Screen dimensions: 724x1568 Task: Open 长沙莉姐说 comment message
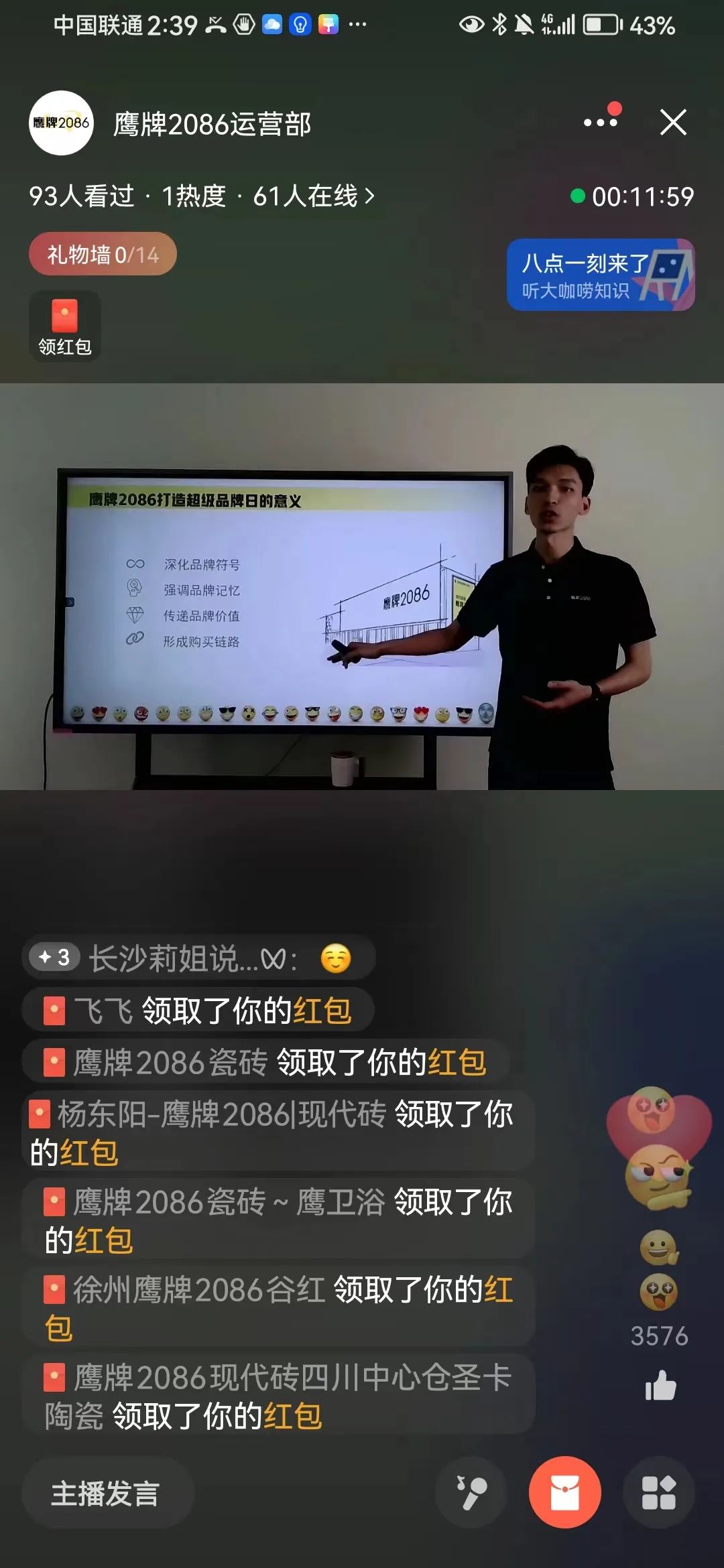tap(198, 959)
